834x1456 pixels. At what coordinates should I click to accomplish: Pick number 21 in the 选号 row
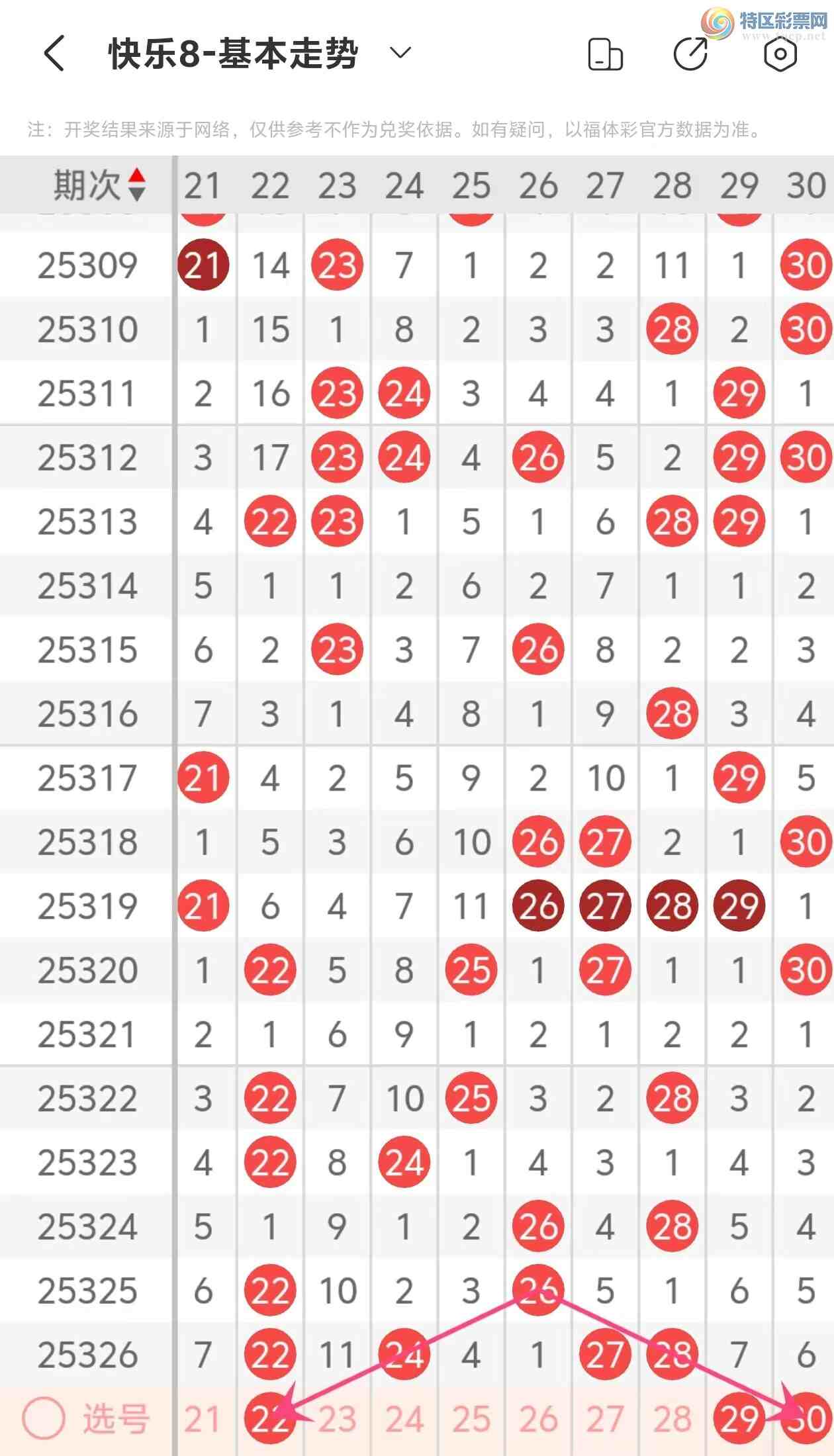(202, 1418)
